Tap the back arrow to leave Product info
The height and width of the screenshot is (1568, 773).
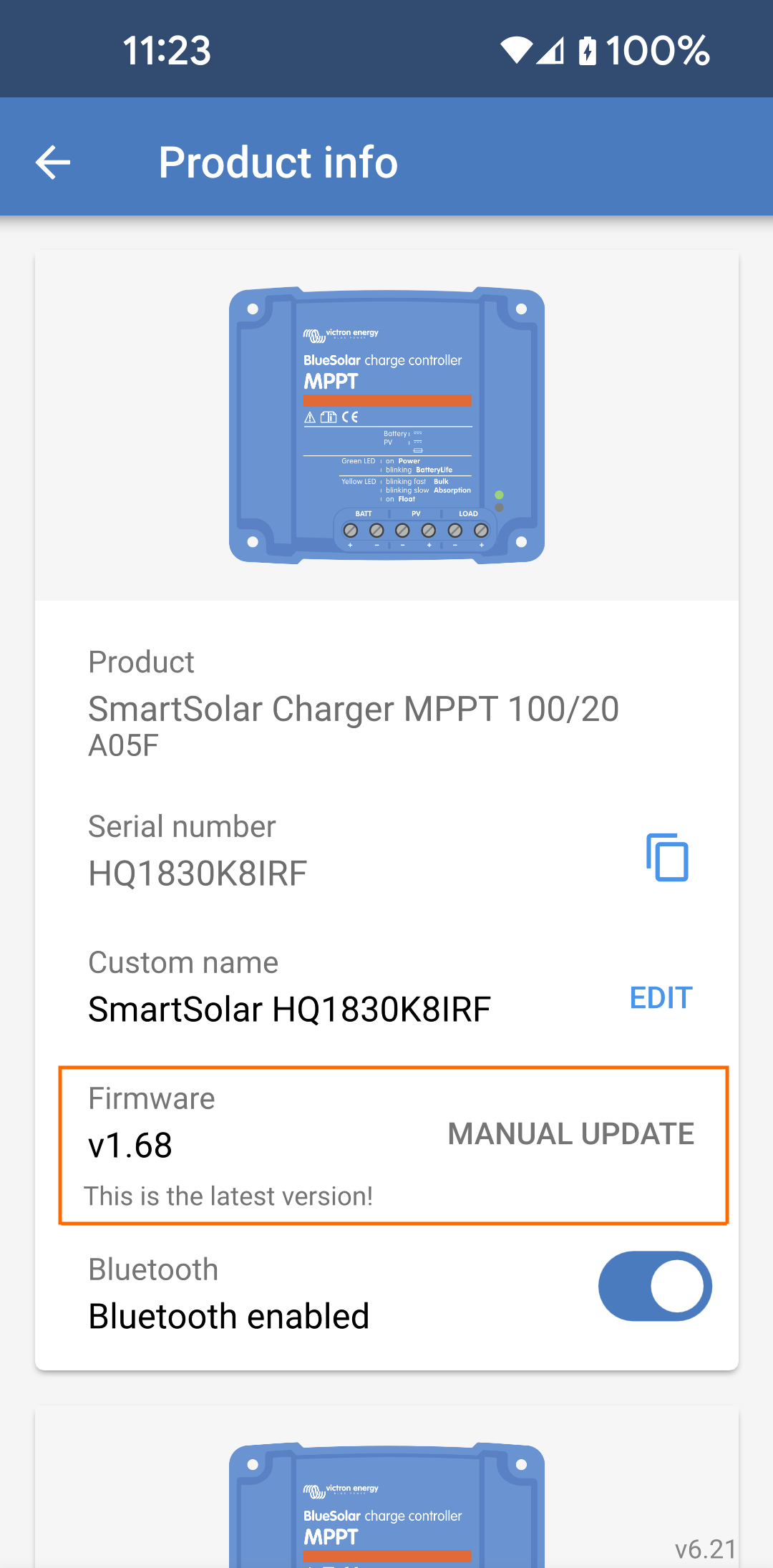click(52, 163)
